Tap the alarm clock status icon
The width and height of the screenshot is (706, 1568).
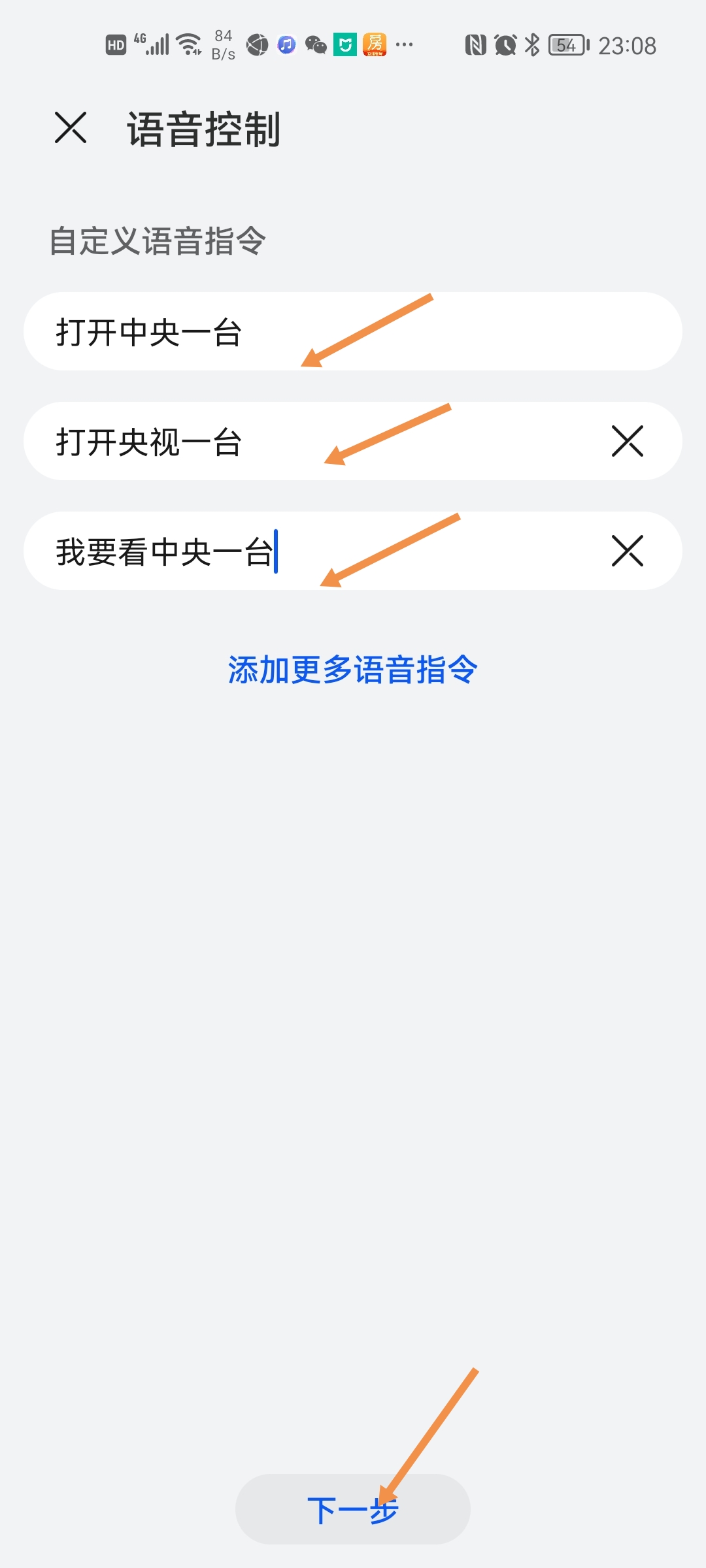pos(506,44)
